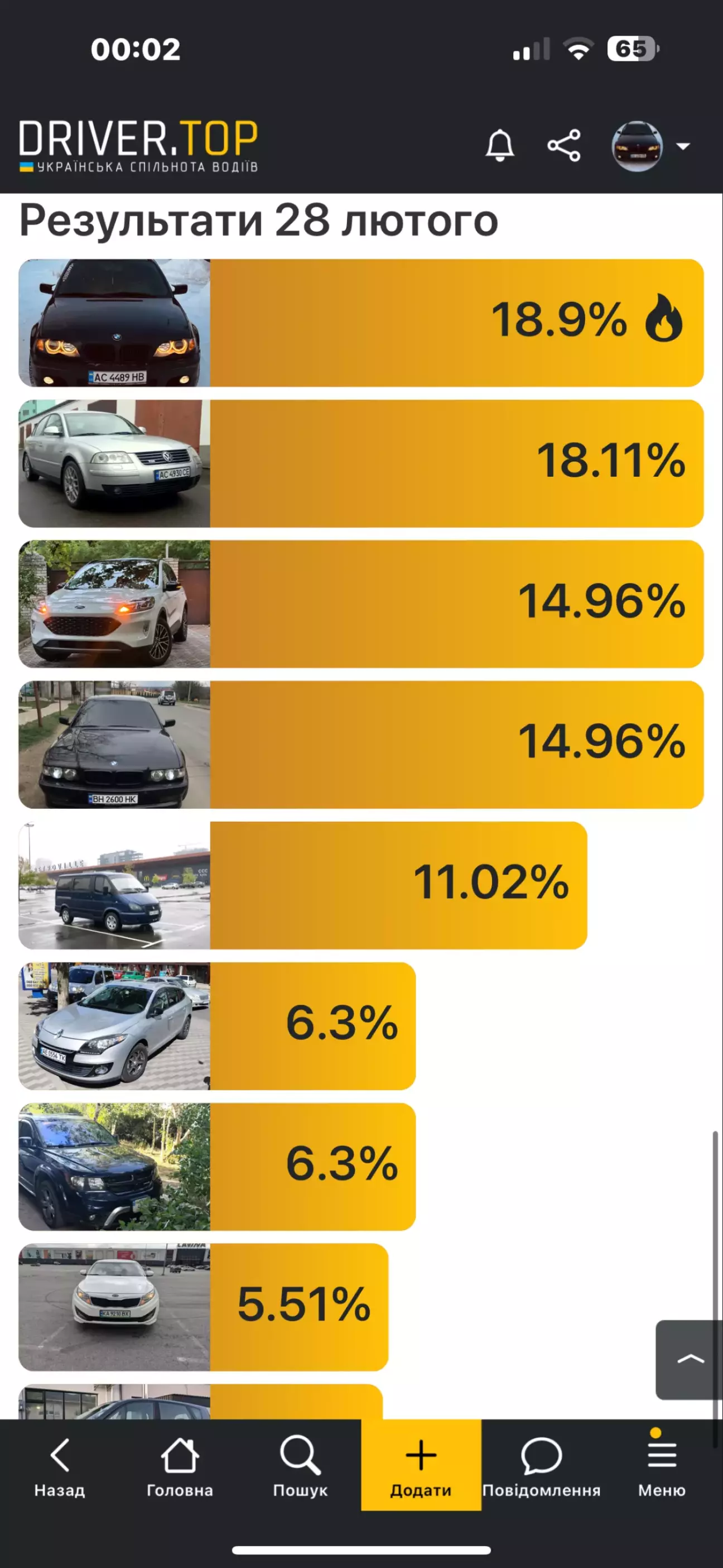
Task: Open Пошук search
Action: click(x=300, y=1466)
